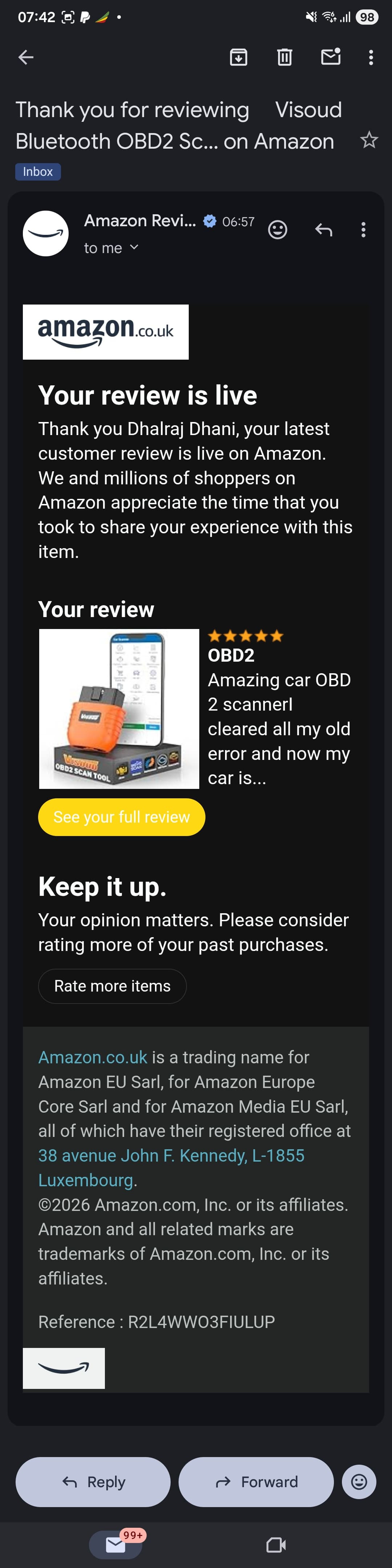The width and height of the screenshot is (392, 1568).
Task: Open the Luxembourg address link
Action: (x=171, y=1167)
